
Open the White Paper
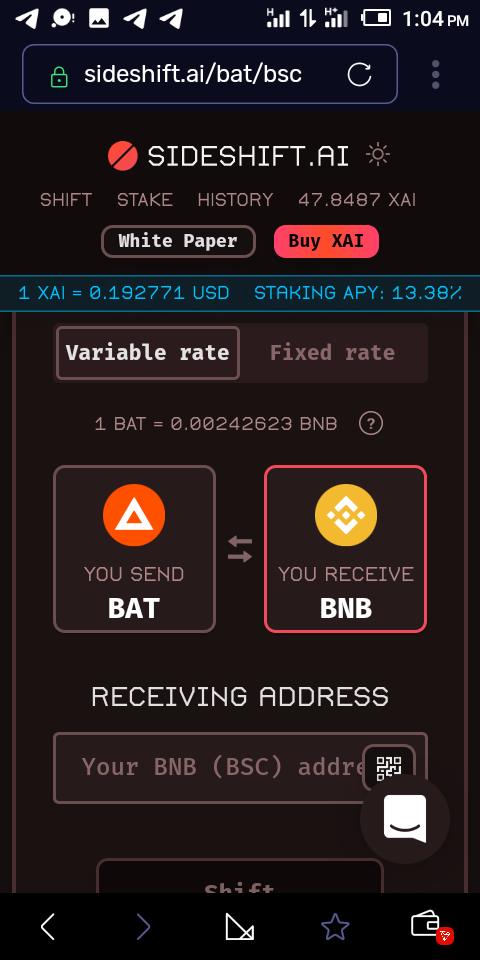[x=178, y=241]
